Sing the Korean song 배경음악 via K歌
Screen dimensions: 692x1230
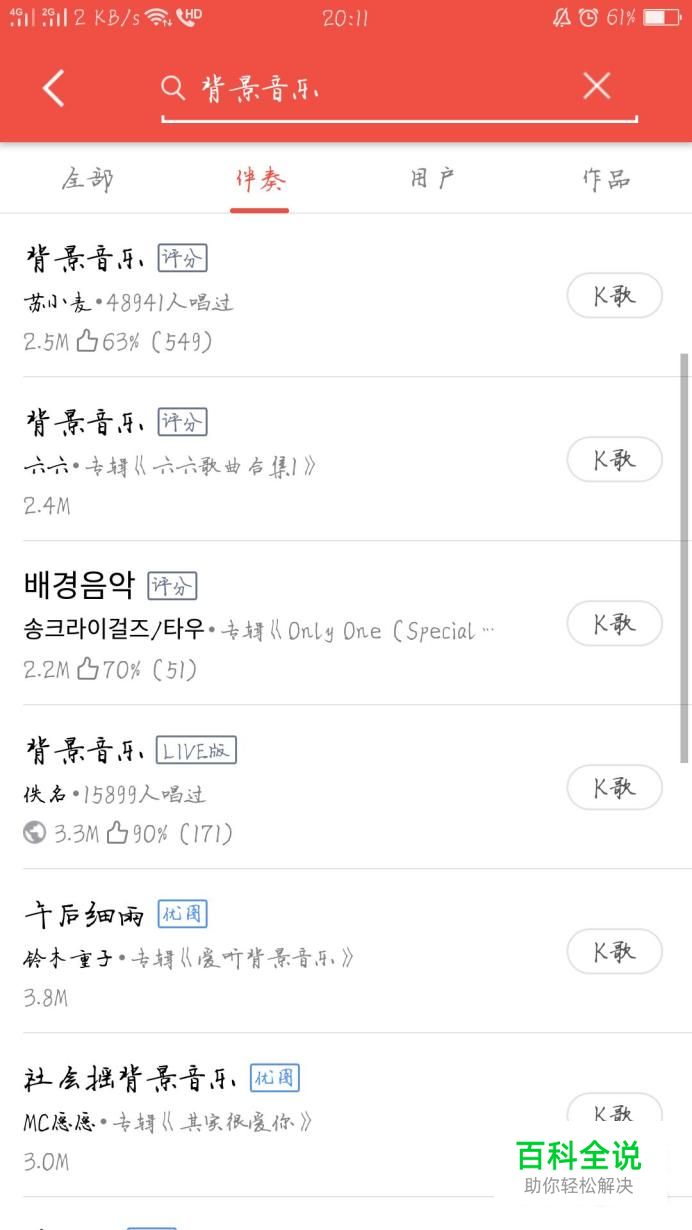[614, 624]
